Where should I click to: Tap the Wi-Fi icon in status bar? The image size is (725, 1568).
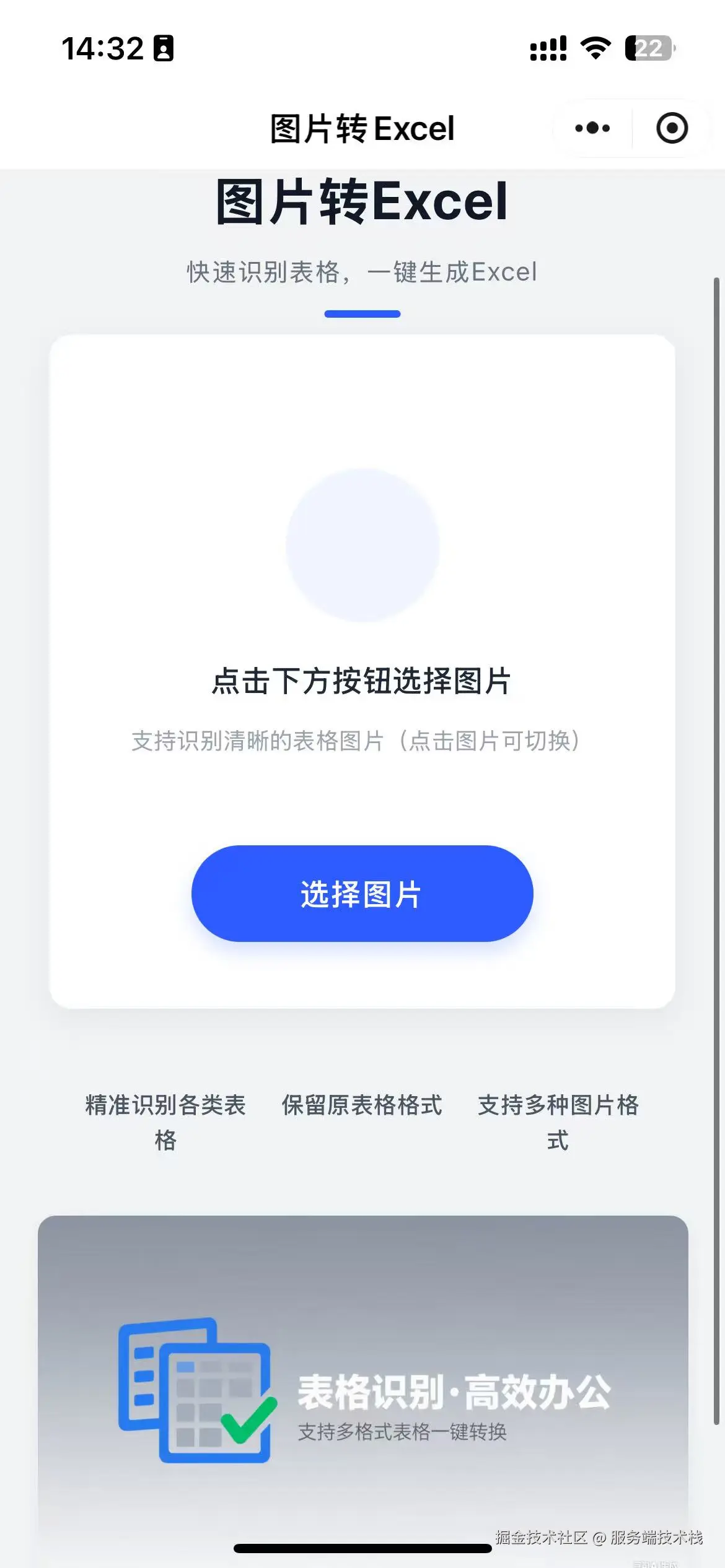pyautogui.click(x=596, y=48)
